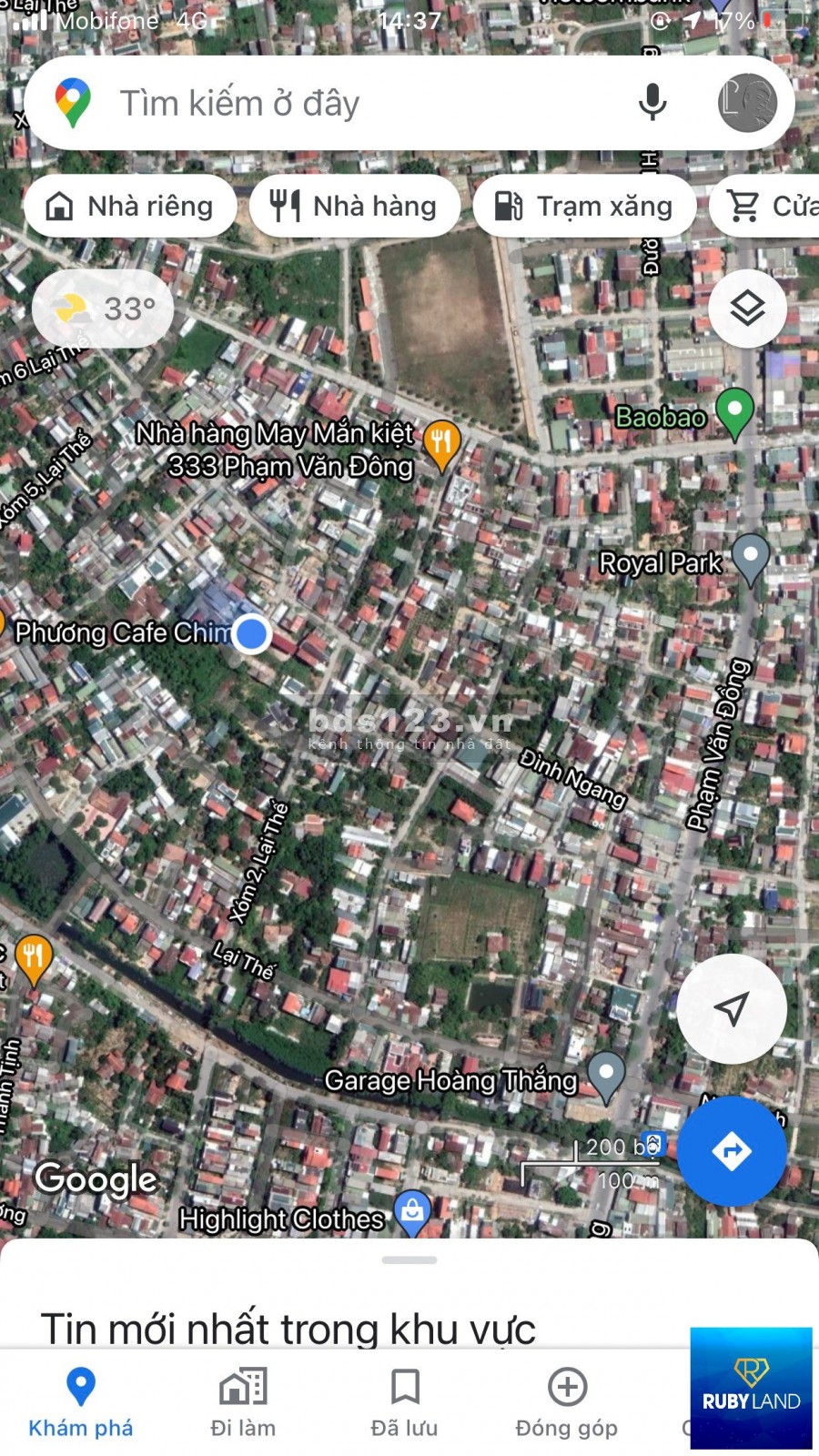Open the "Highlight Clothes" shop pin

click(x=412, y=1212)
